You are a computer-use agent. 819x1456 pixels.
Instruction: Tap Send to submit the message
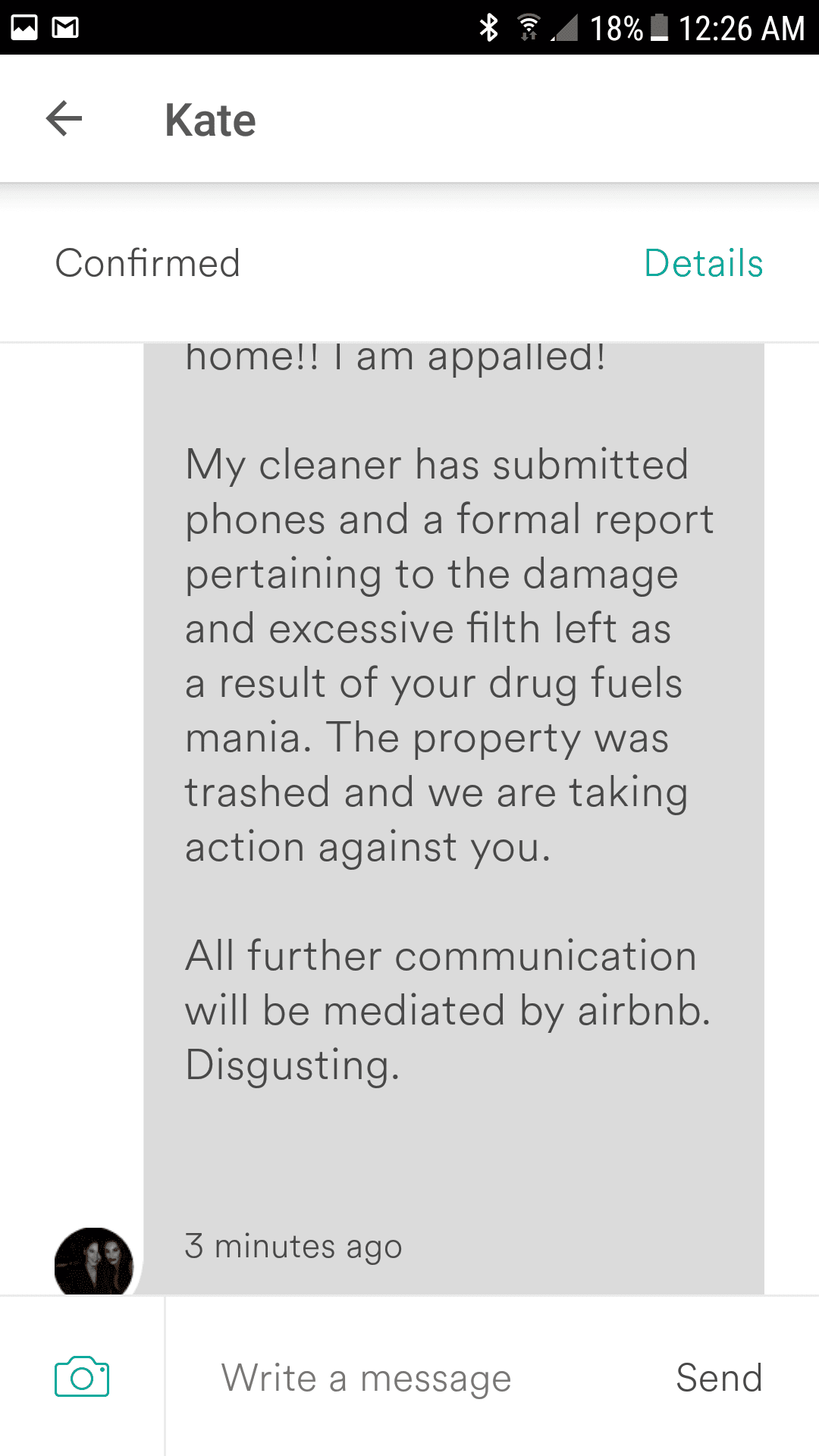[719, 1377]
